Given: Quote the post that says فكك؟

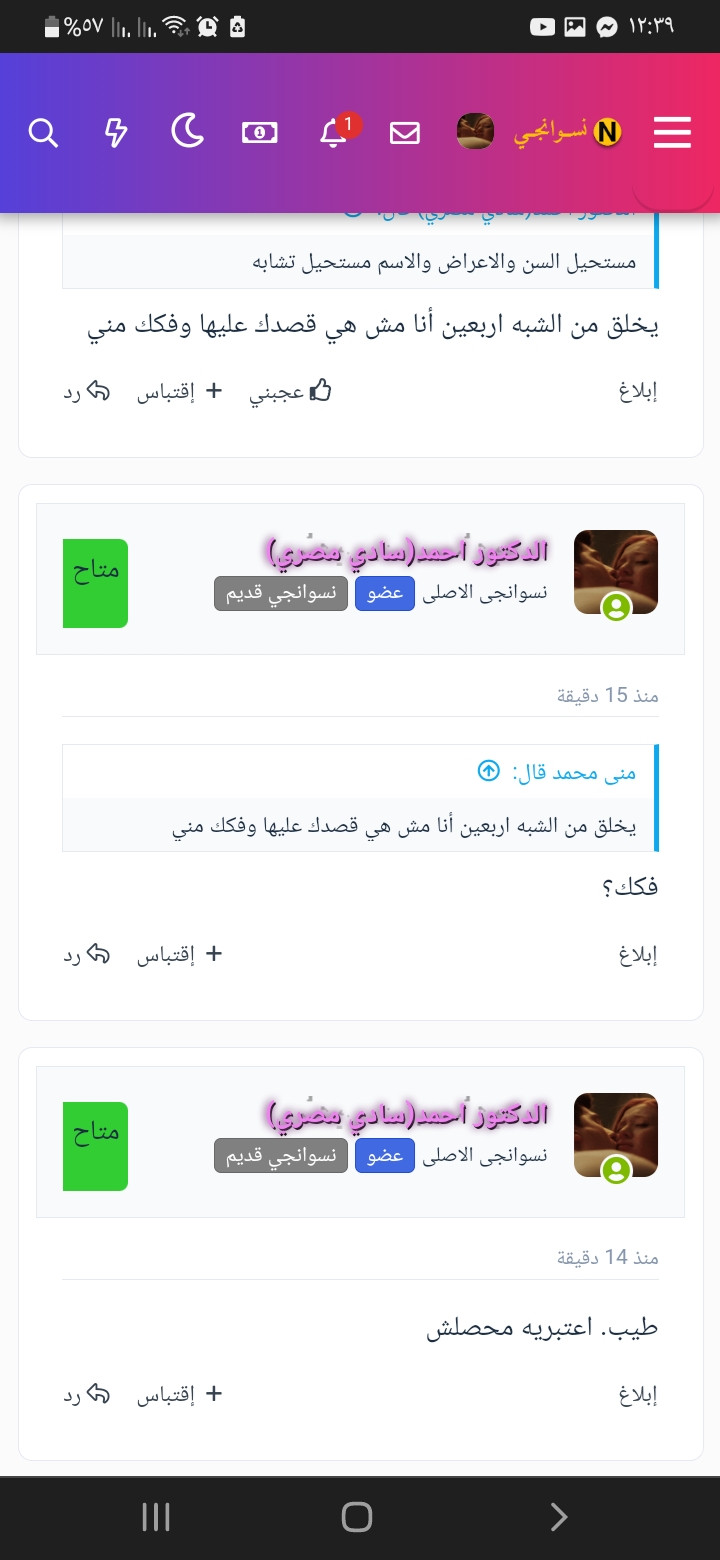Looking at the screenshot, I should pos(179,955).
